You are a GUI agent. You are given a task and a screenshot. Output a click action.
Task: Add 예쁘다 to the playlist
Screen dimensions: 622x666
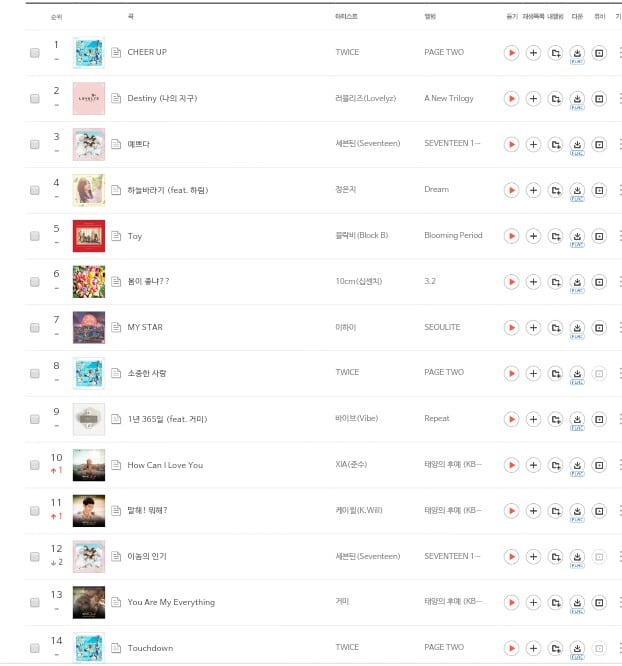[533, 144]
